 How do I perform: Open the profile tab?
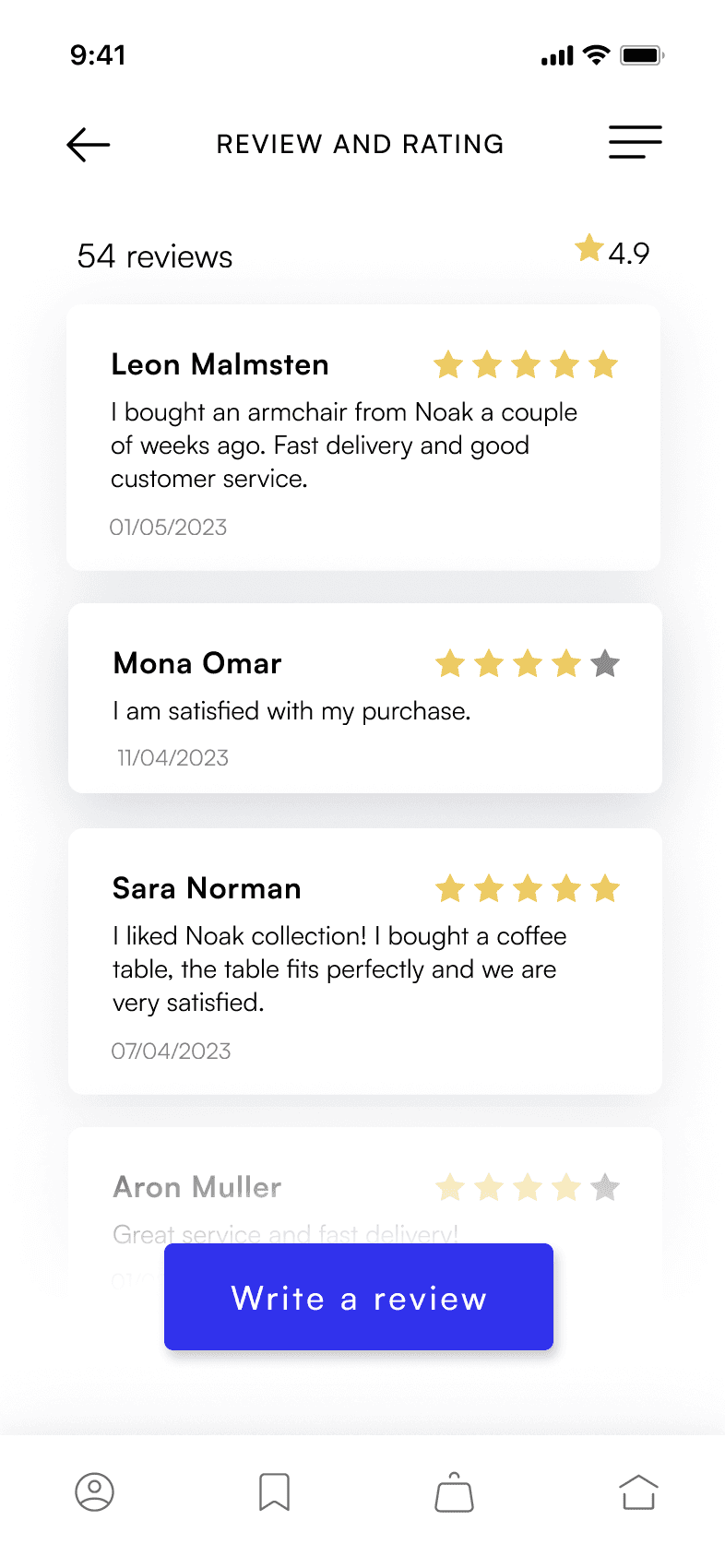point(94,1491)
